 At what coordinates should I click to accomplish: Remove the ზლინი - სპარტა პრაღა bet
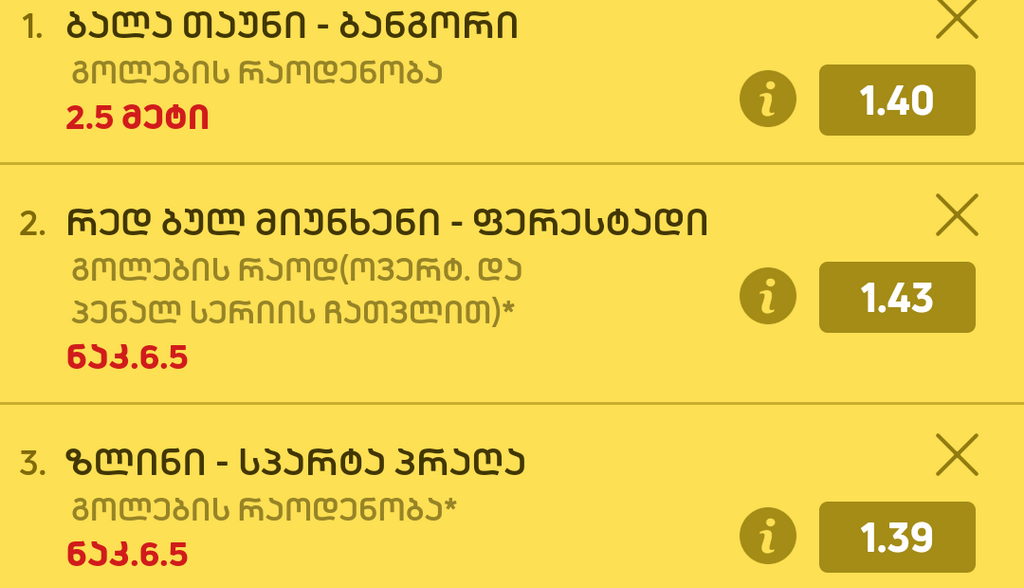click(956, 455)
